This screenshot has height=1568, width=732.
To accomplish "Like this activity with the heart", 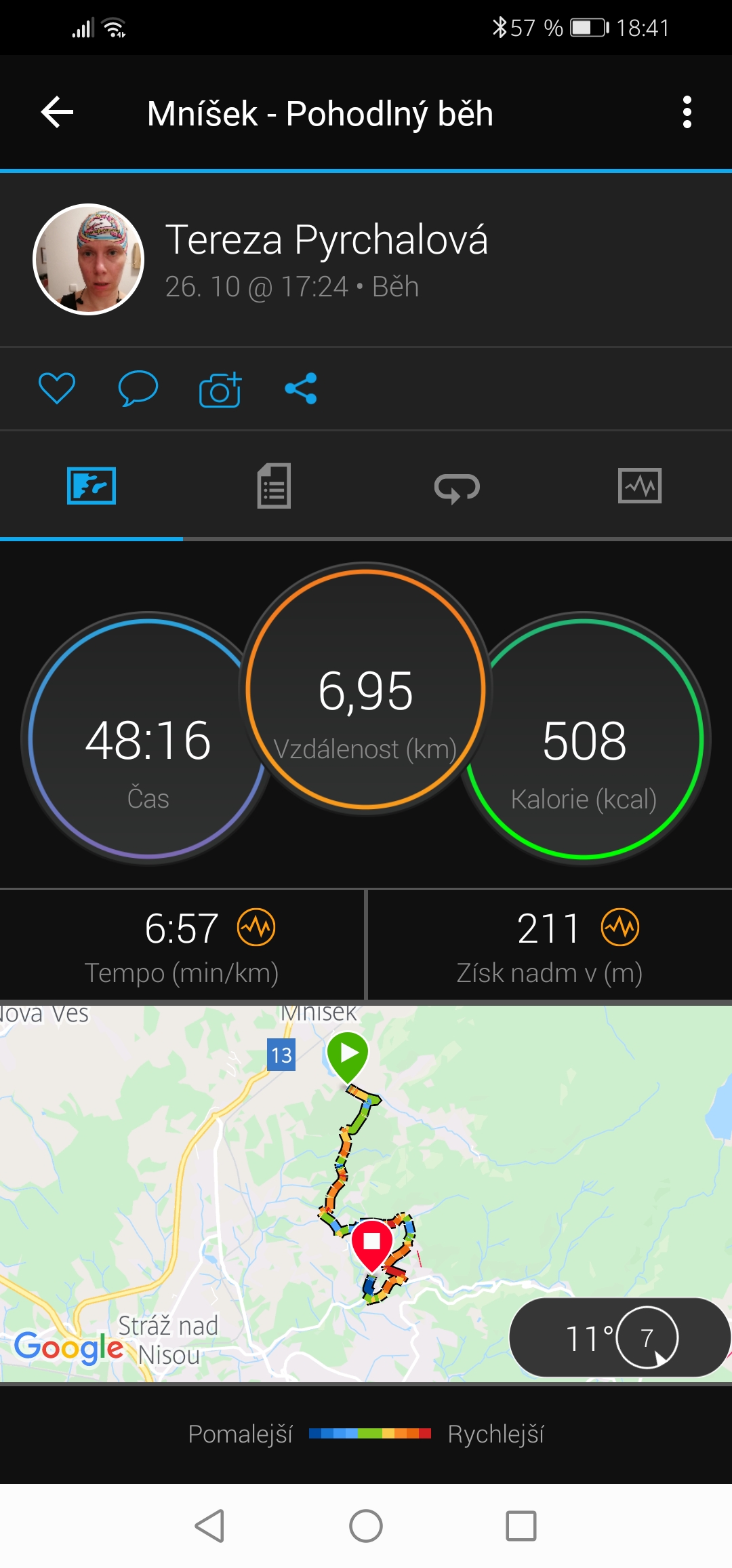I will pos(57,389).
